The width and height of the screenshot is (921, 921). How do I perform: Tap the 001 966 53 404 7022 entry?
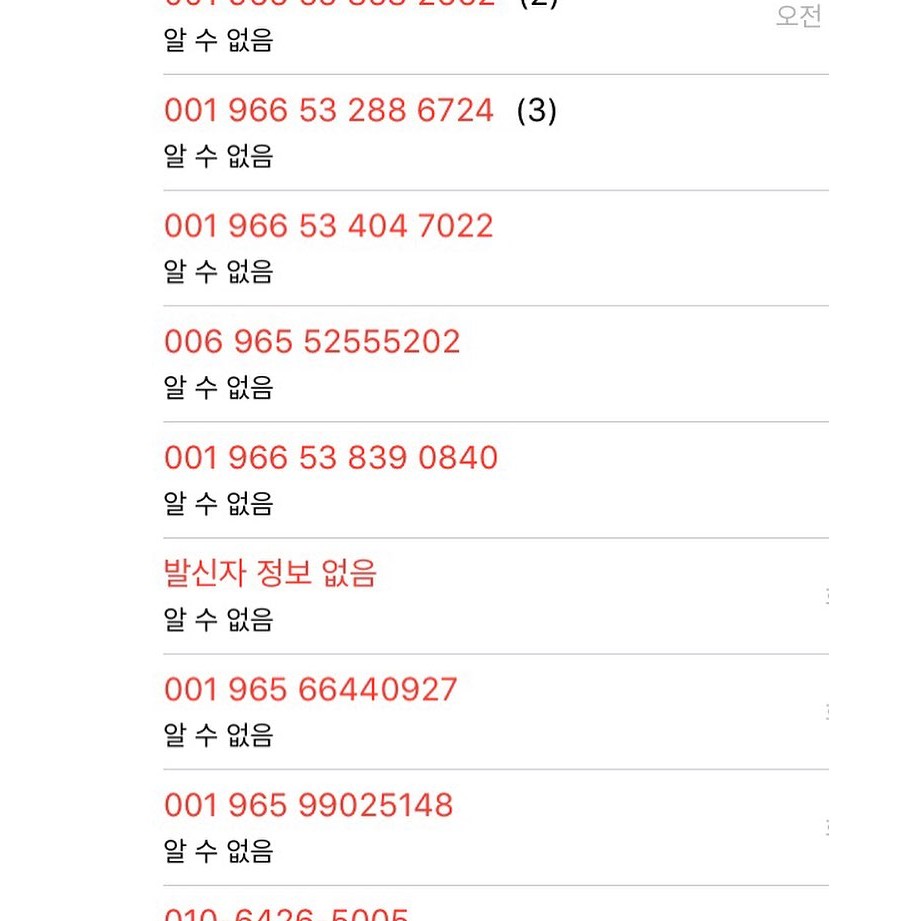pos(329,227)
